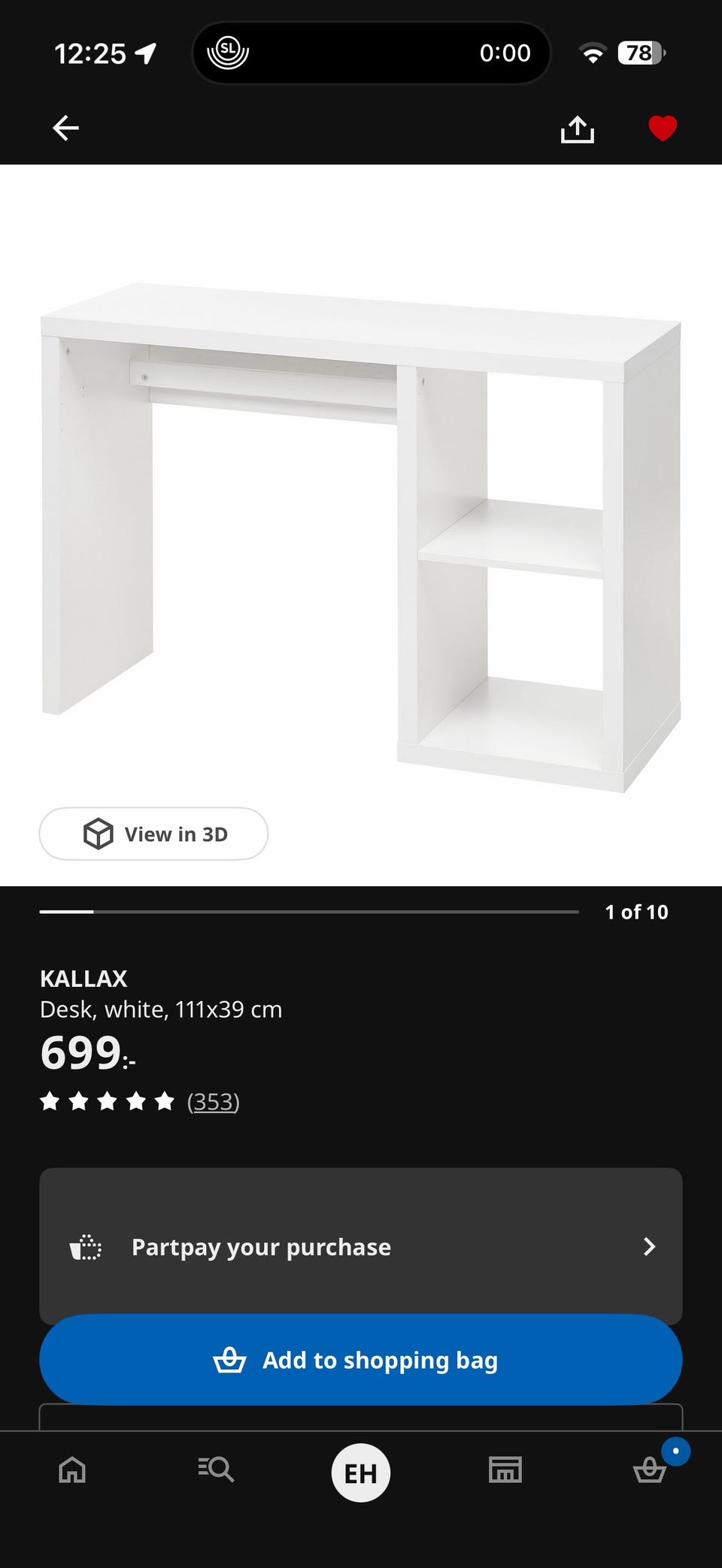Remove desk from favourites via heart icon
Image resolution: width=722 pixels, height=1568 pixels.
[x=663, y=129]
